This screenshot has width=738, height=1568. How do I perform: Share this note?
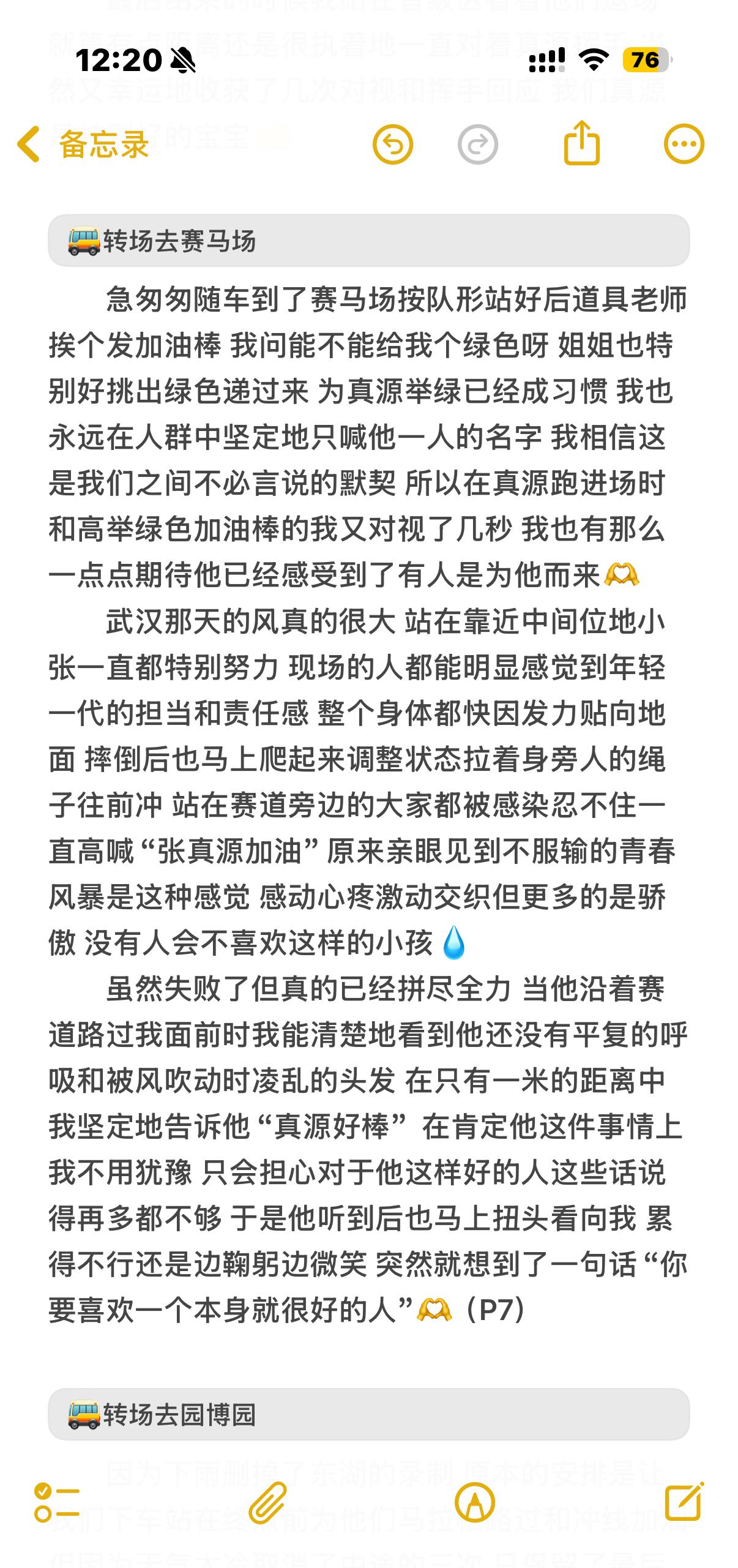click(581, 143)
